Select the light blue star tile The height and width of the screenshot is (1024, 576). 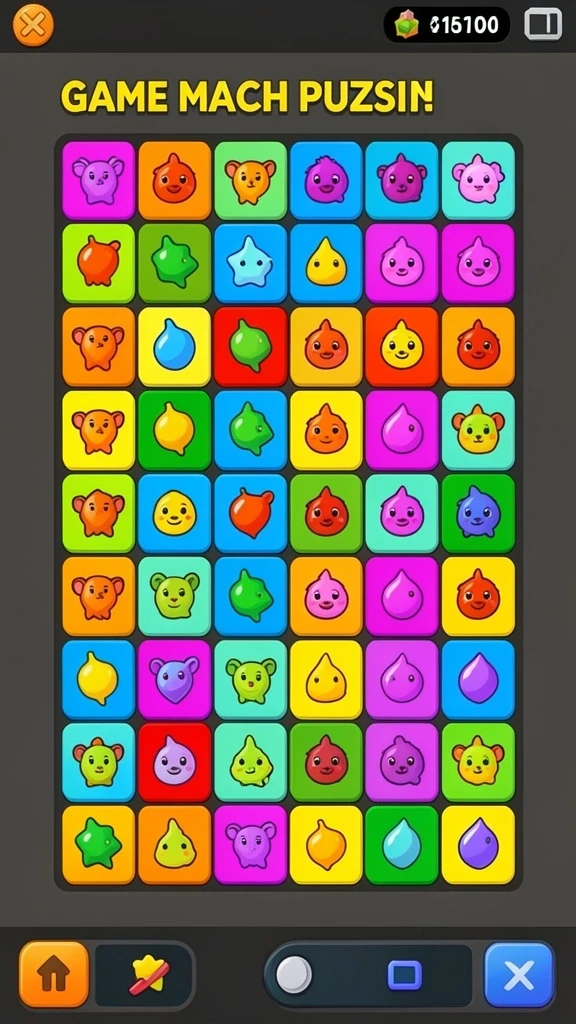point(251,263)
